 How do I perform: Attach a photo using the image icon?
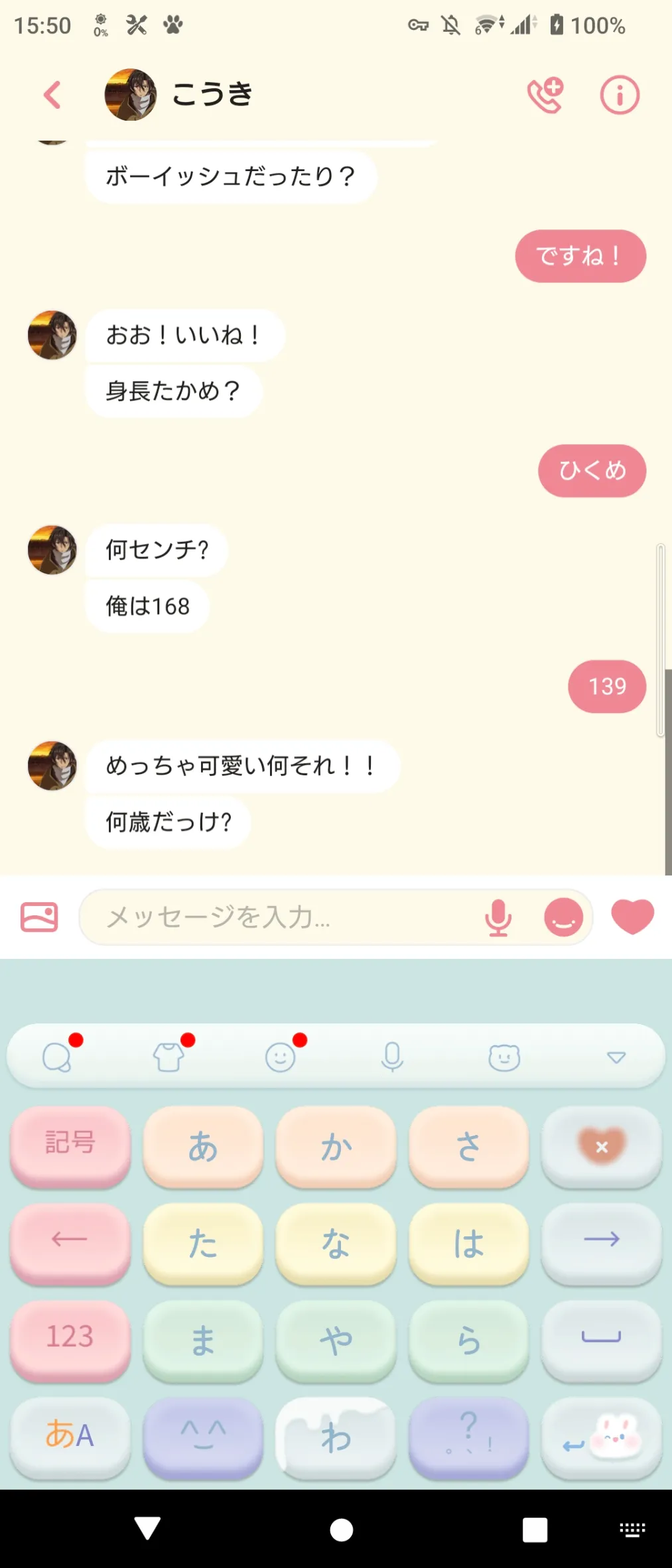click(x=39, y=917)
